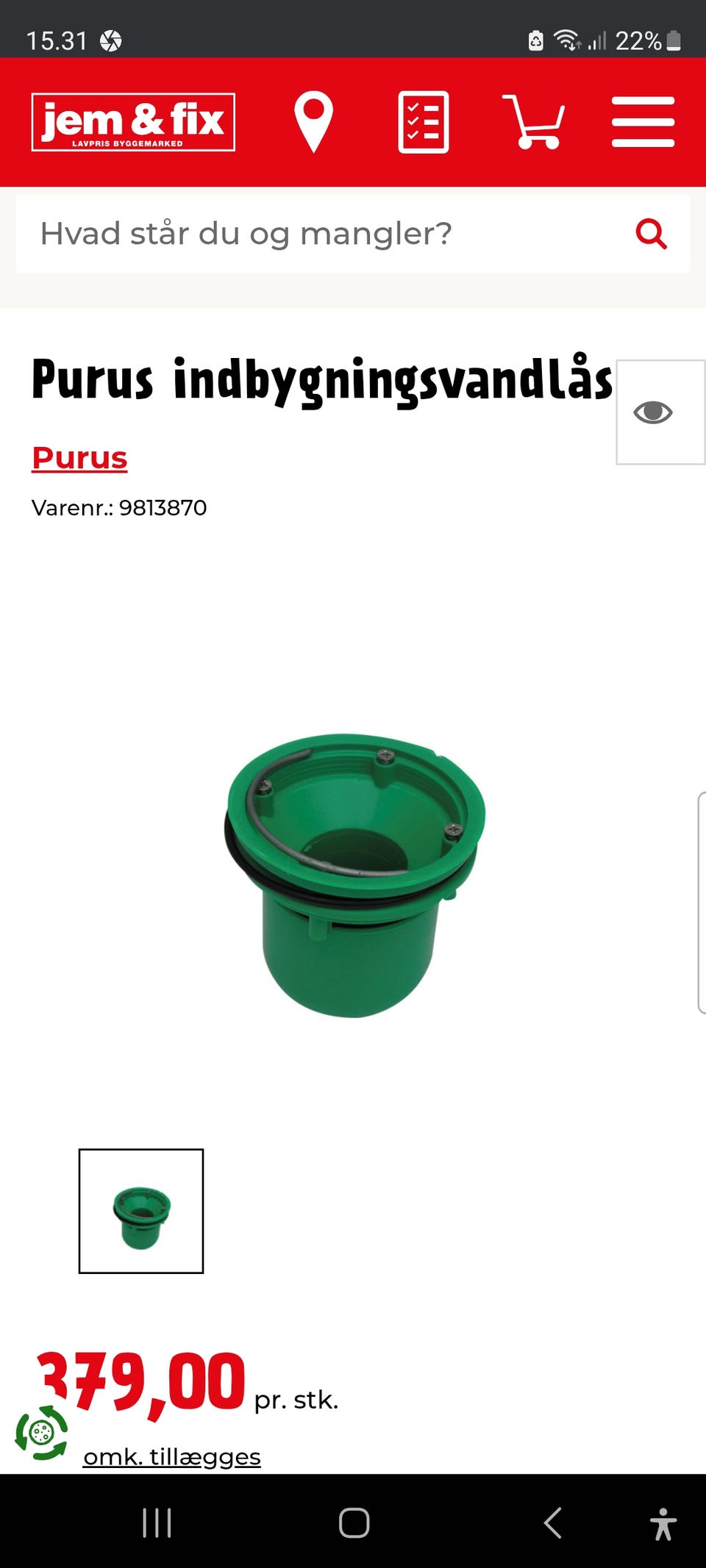Open the Purus brand link

tap(79, 458)
